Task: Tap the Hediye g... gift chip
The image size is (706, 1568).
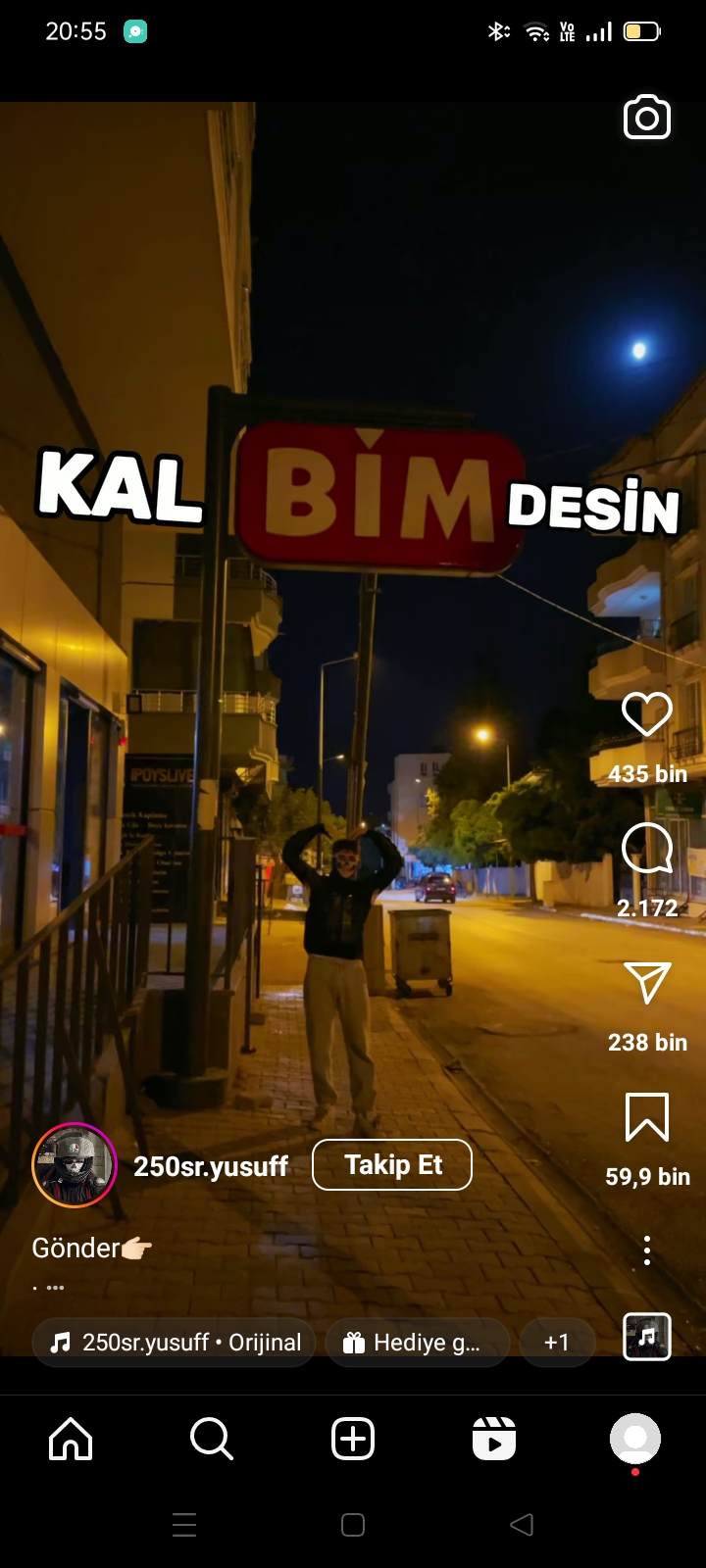Action: pyautogui.click(x=417, y=1343)
